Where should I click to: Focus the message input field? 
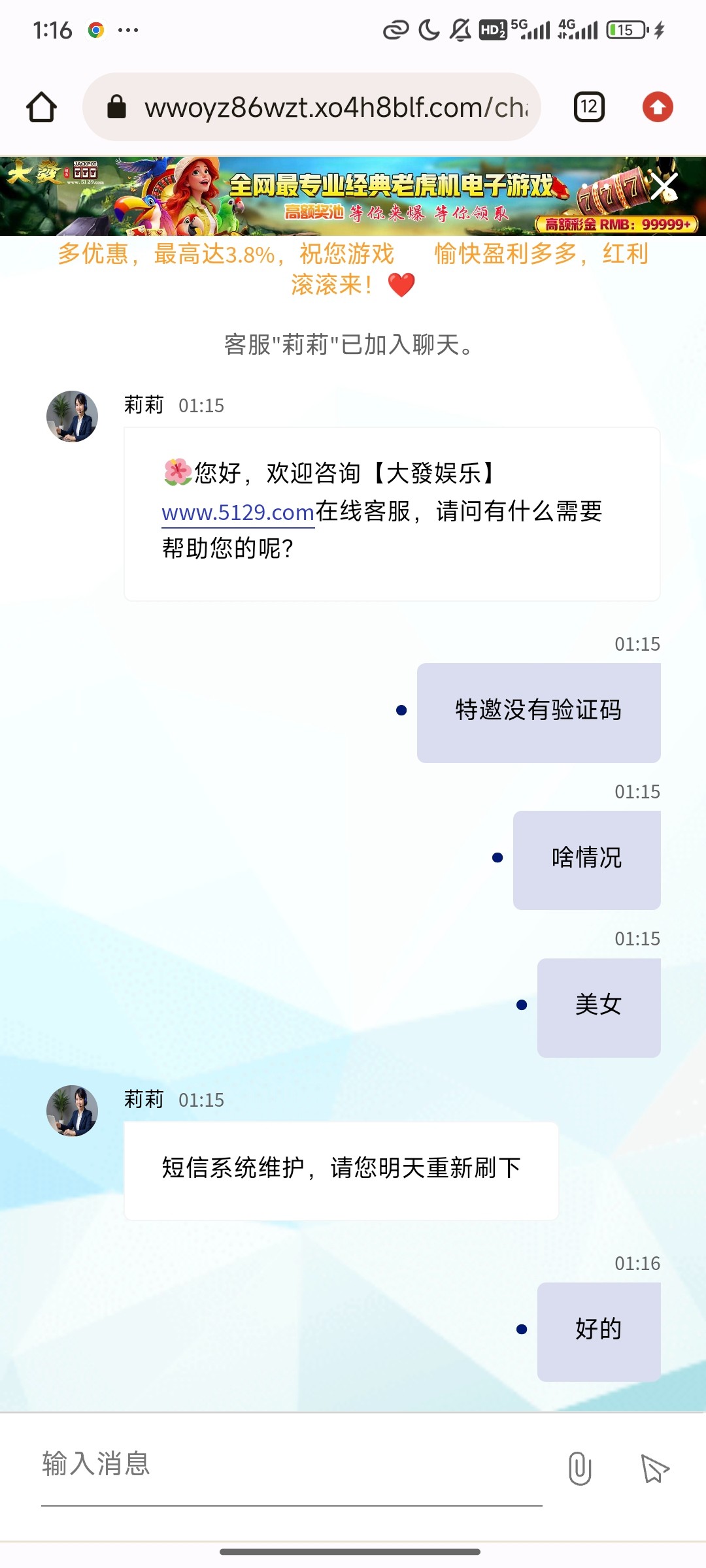(x=291, y=1465)
